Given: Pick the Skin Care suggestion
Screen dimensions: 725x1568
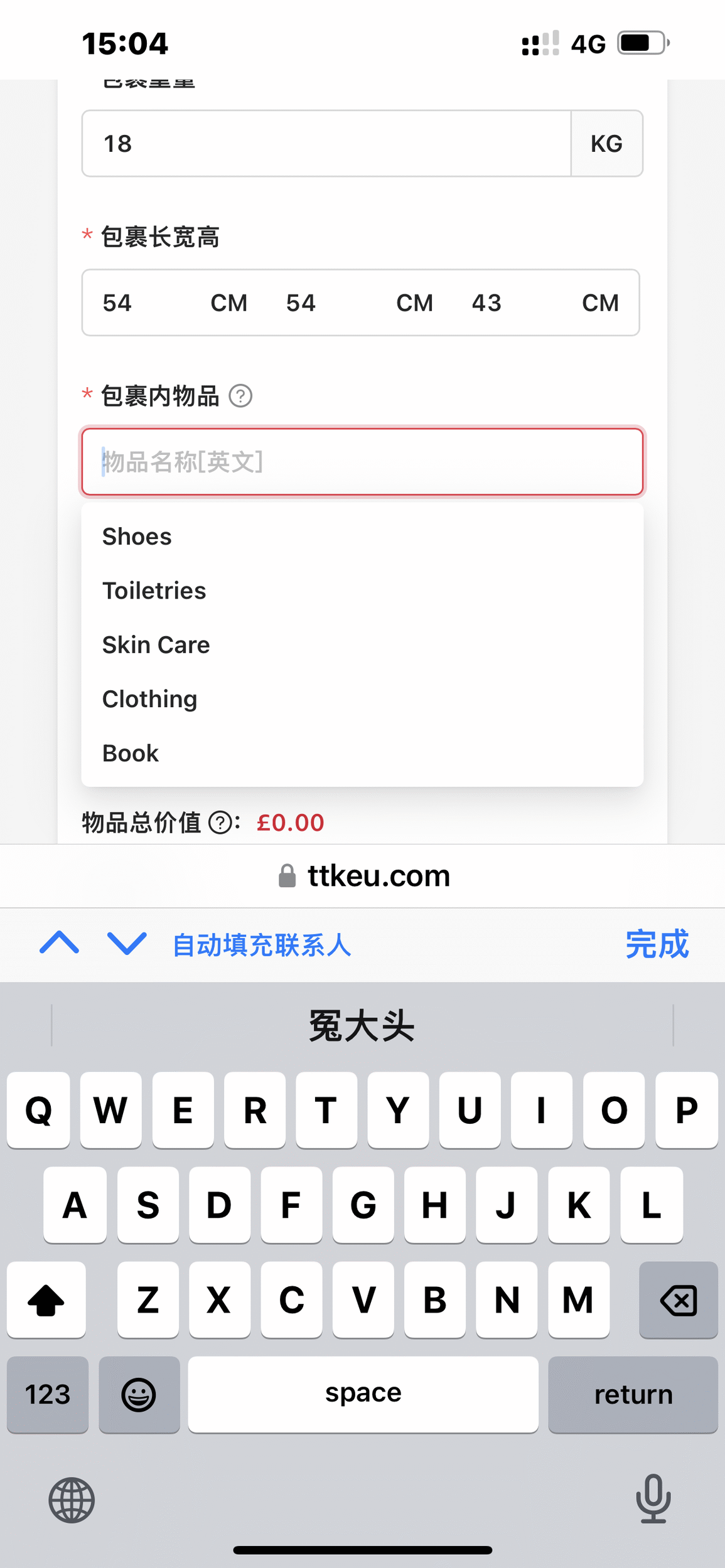Looking at the screenshot, I should pos(156,645).
